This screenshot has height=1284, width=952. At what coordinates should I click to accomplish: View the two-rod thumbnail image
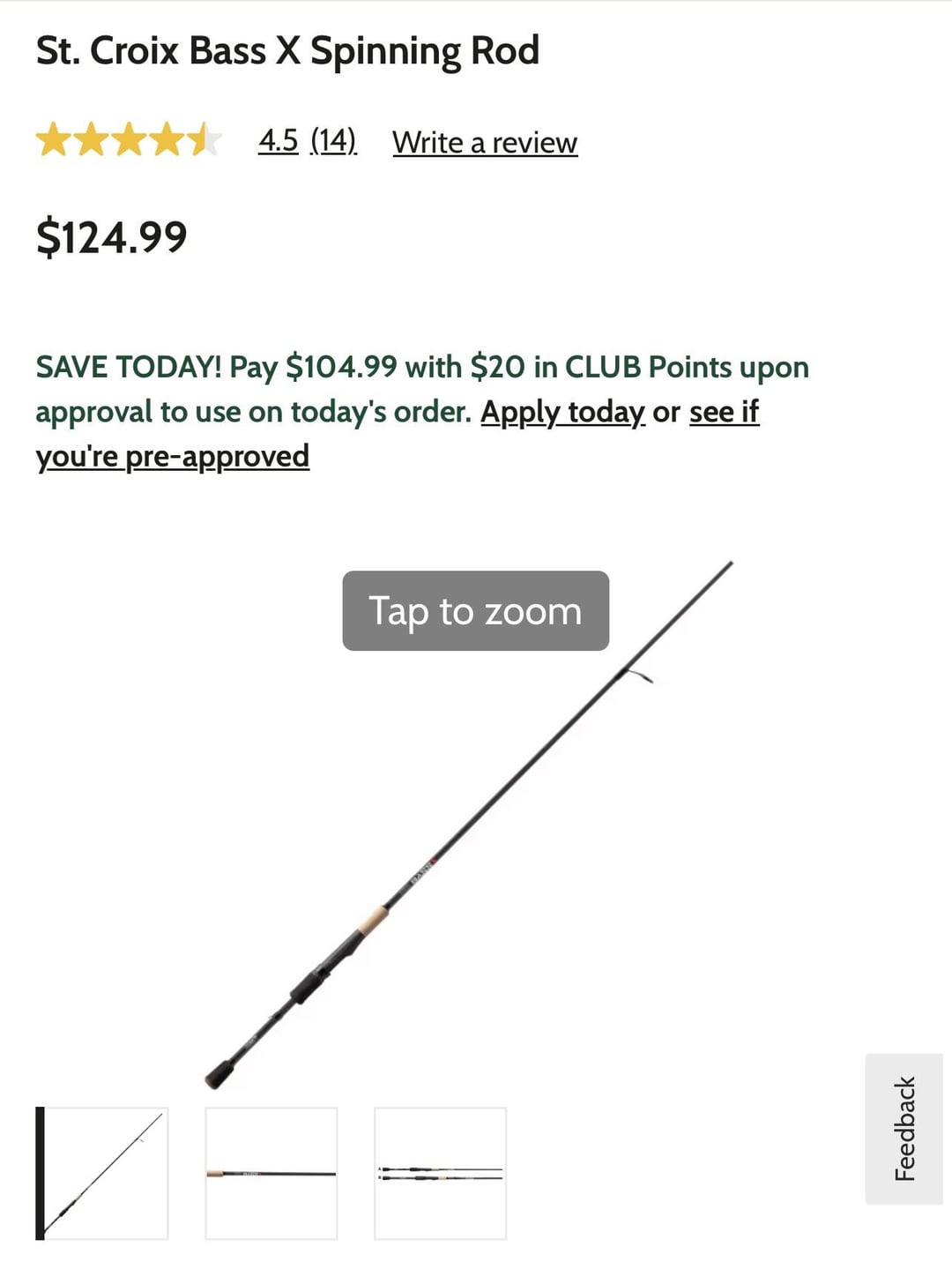pyautogui.click(x=441, y=1173)
